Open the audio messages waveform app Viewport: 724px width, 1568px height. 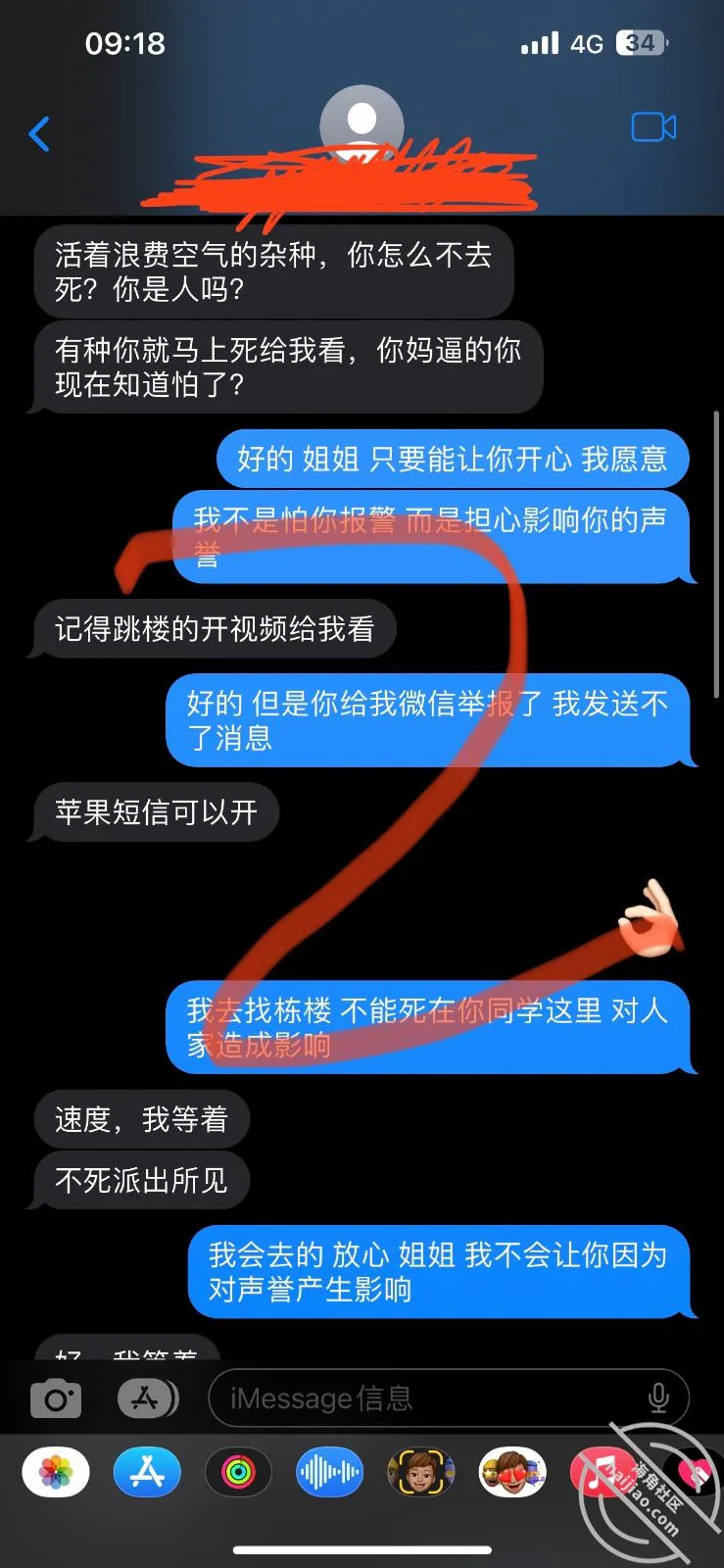coord(329,1472)
